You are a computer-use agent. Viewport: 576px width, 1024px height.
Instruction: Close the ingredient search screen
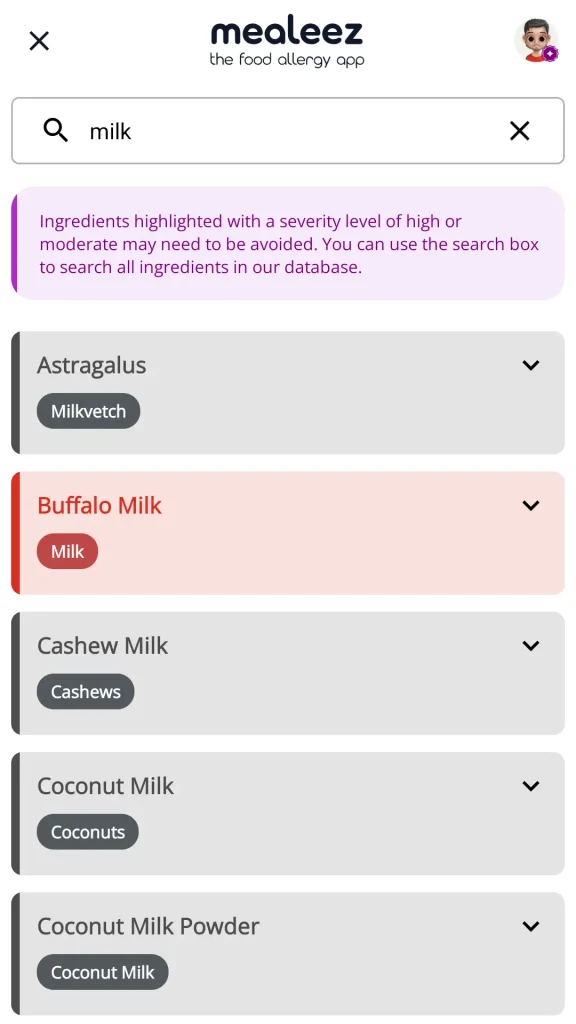click(x=39, y=40)
